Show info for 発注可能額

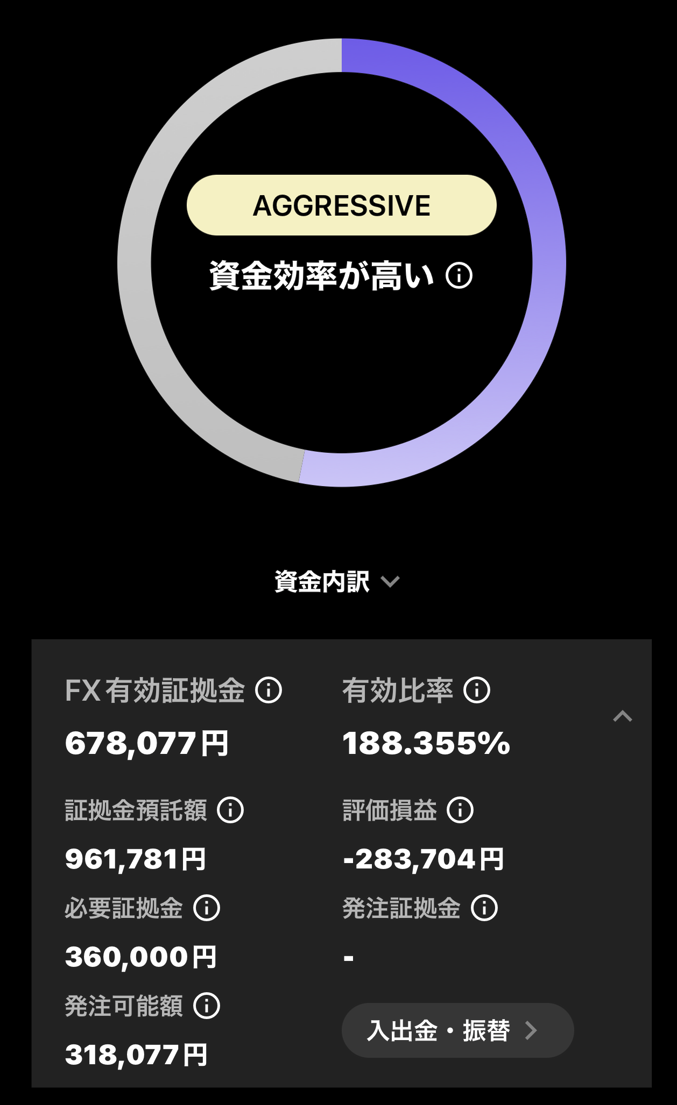[x=207, y=1006]
